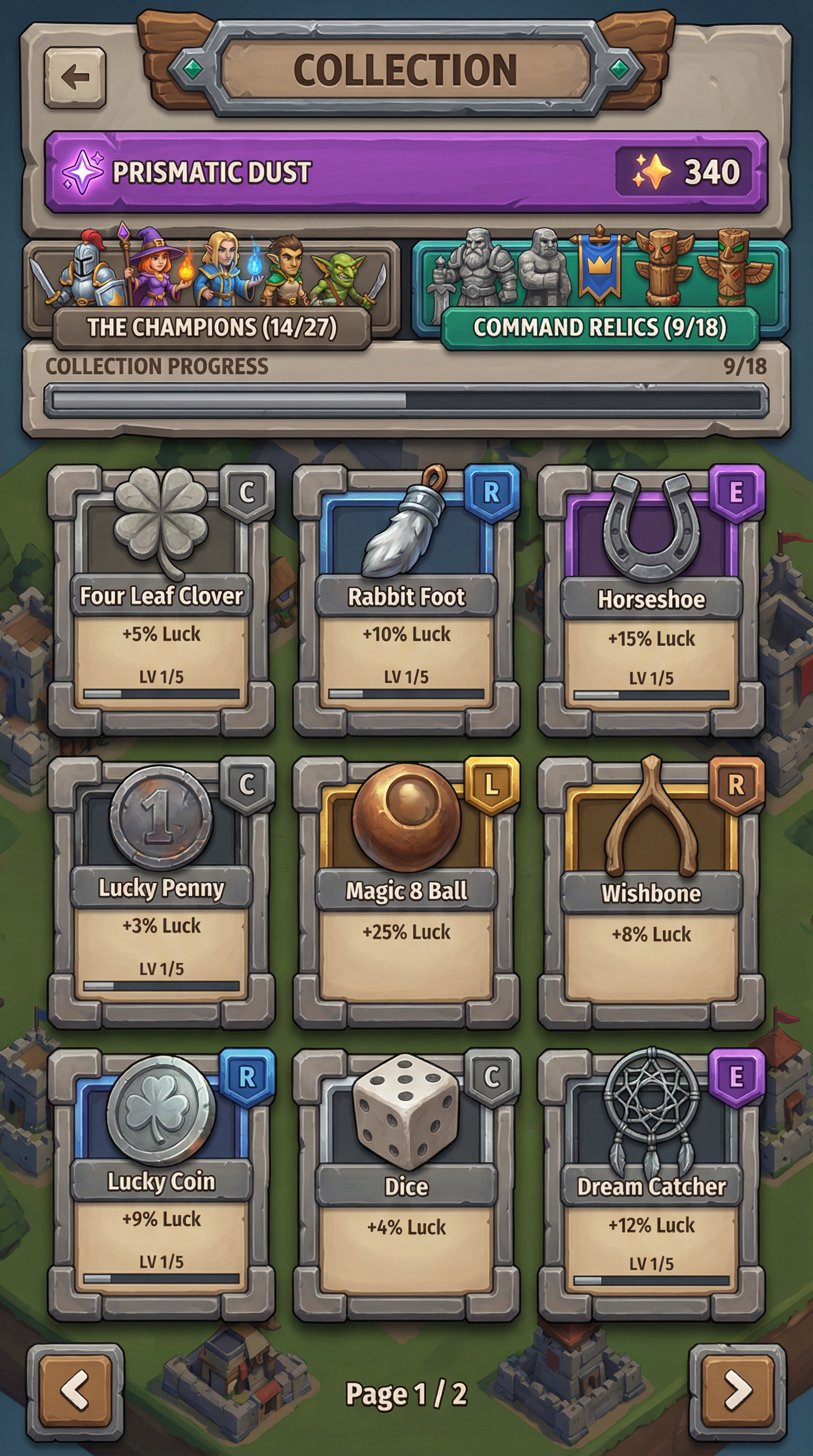Image resolution: width=813 pixels, height=1456 pixels.
Task: View the Dice relic card
Action: tap(406, 1184)
